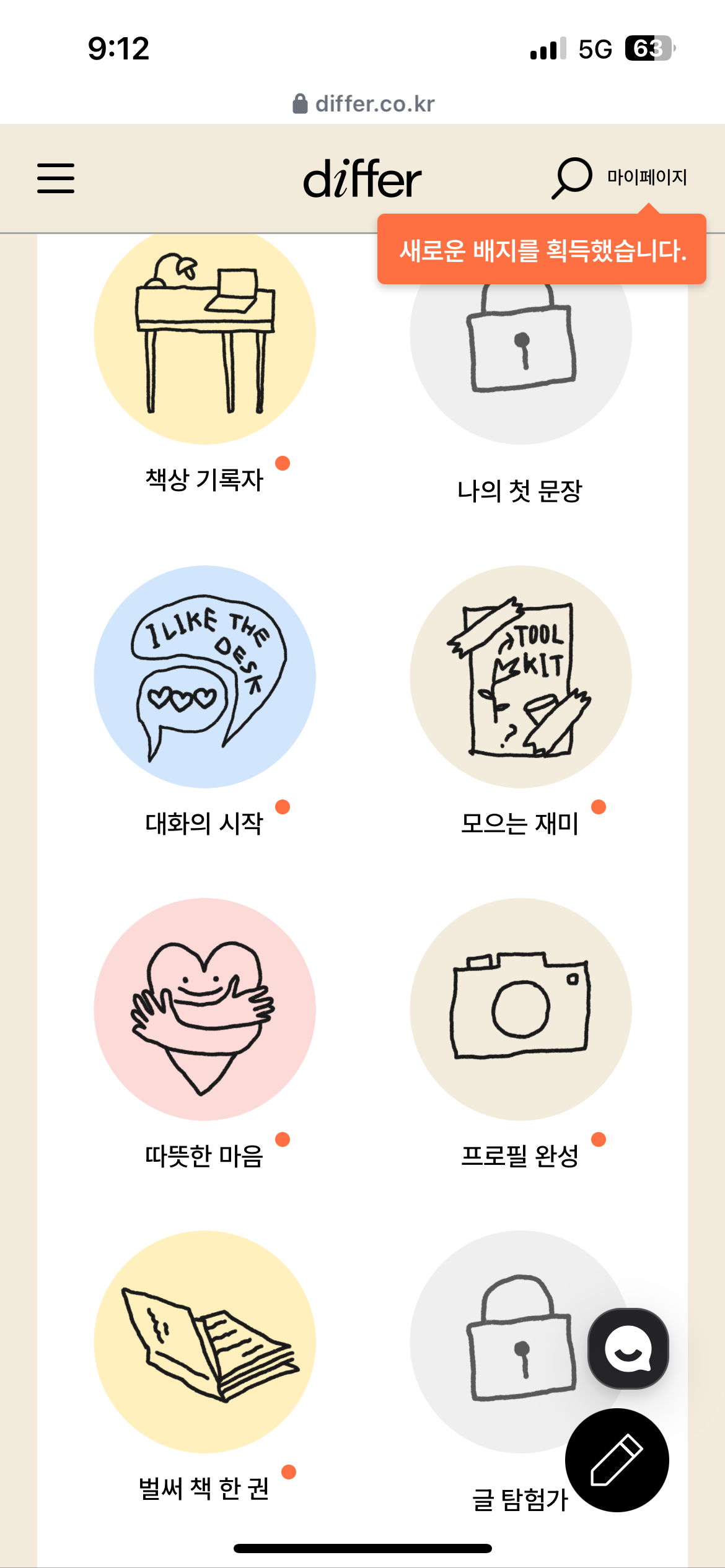Dismiss the new badge notification tooltip
Screen dimensions: 725x1568
542,250
